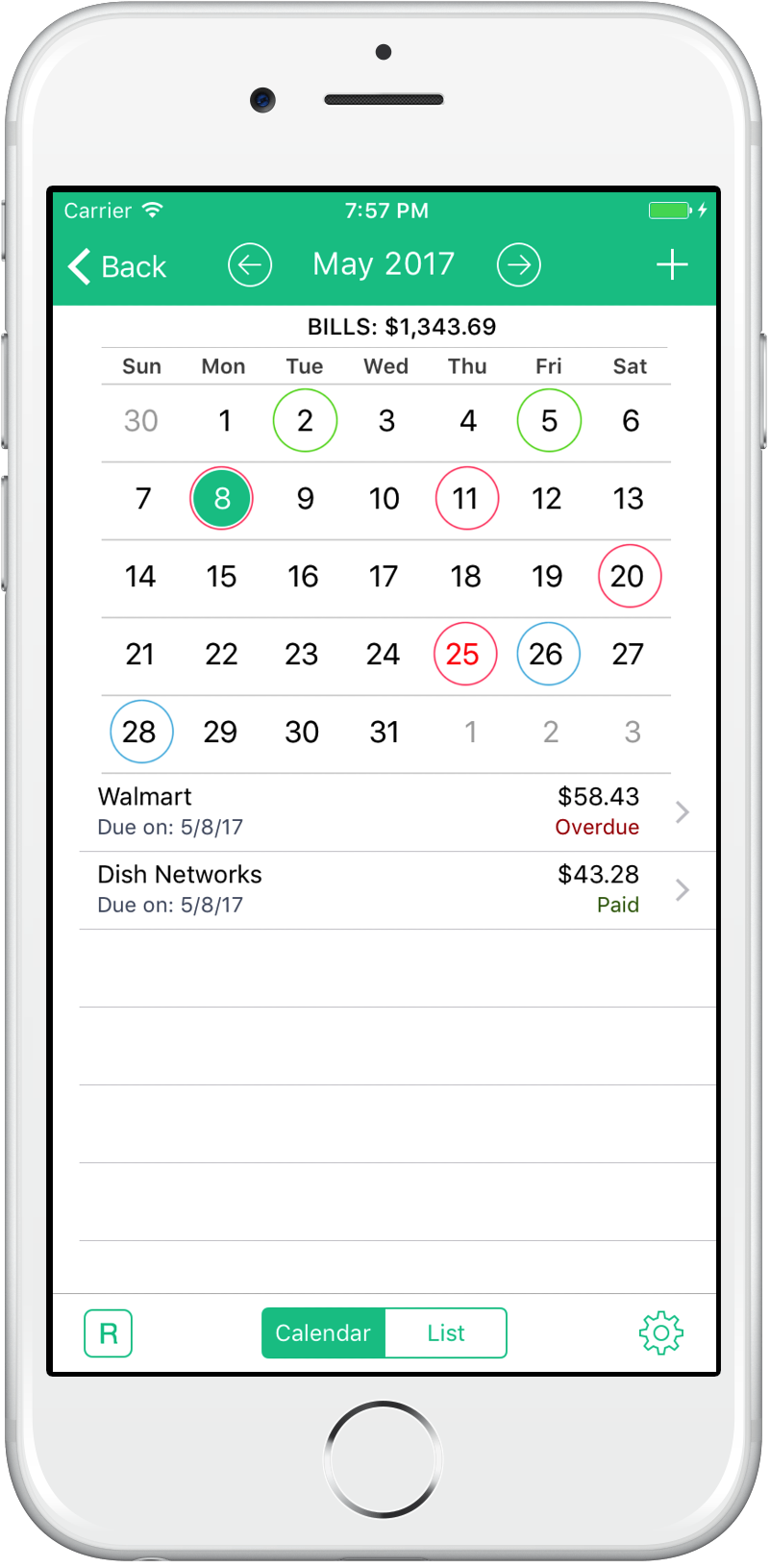Go back to the previous screen
This screenshot has height=1568, width=770.
pyautogui.click(x=117, y=266)
